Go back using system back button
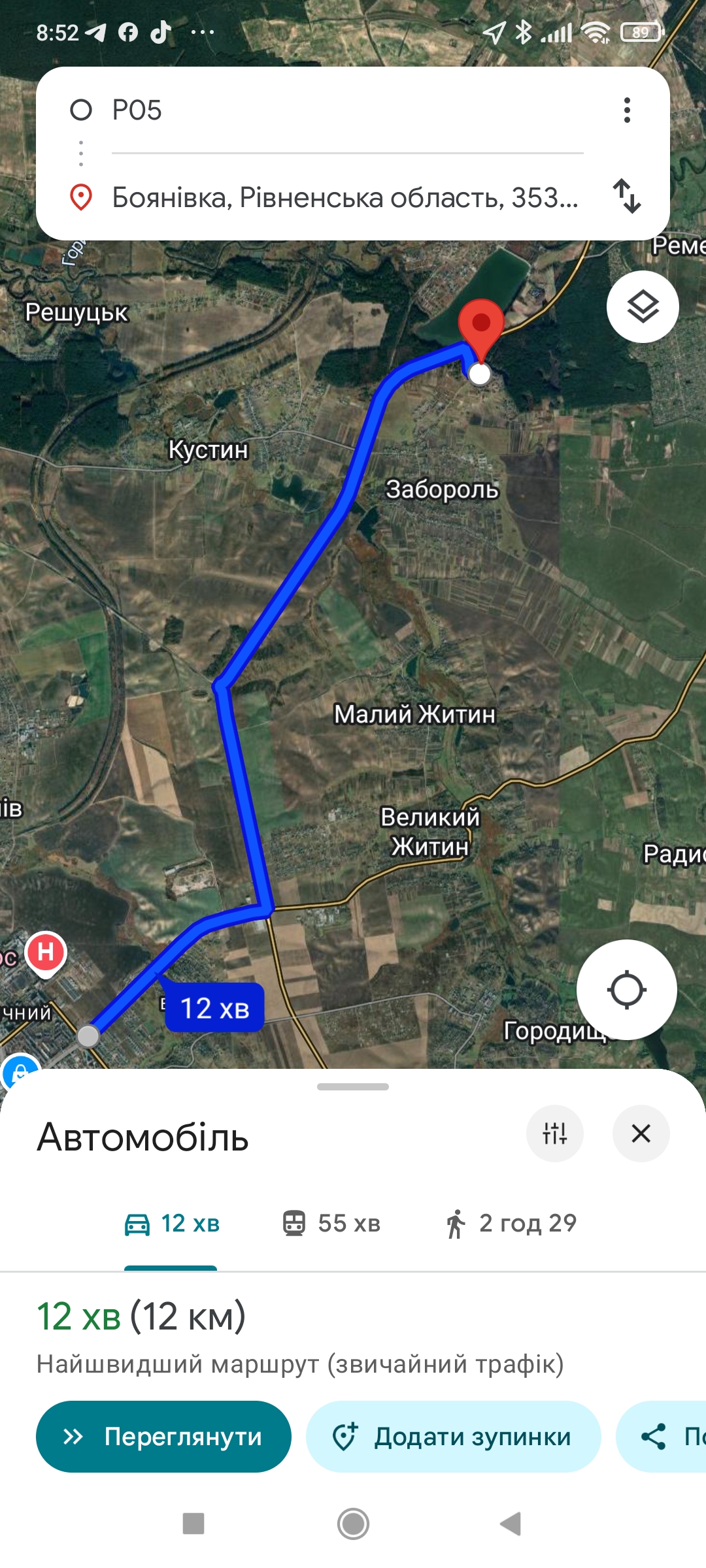This screenshot has height=1568, width=706. pyautogui.click(x=511, y=1524)
